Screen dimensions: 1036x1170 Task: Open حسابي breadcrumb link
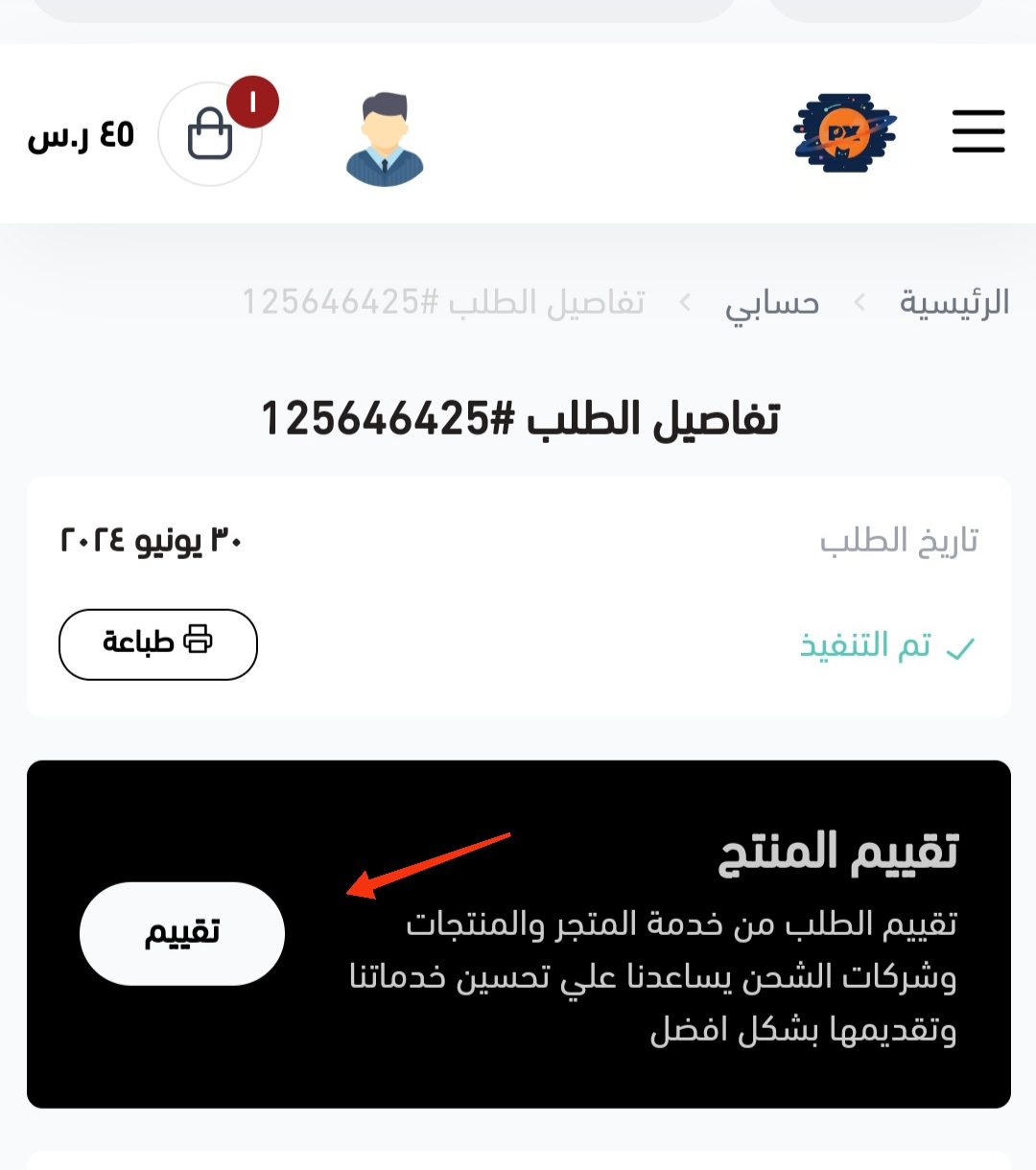click(772, 304)
